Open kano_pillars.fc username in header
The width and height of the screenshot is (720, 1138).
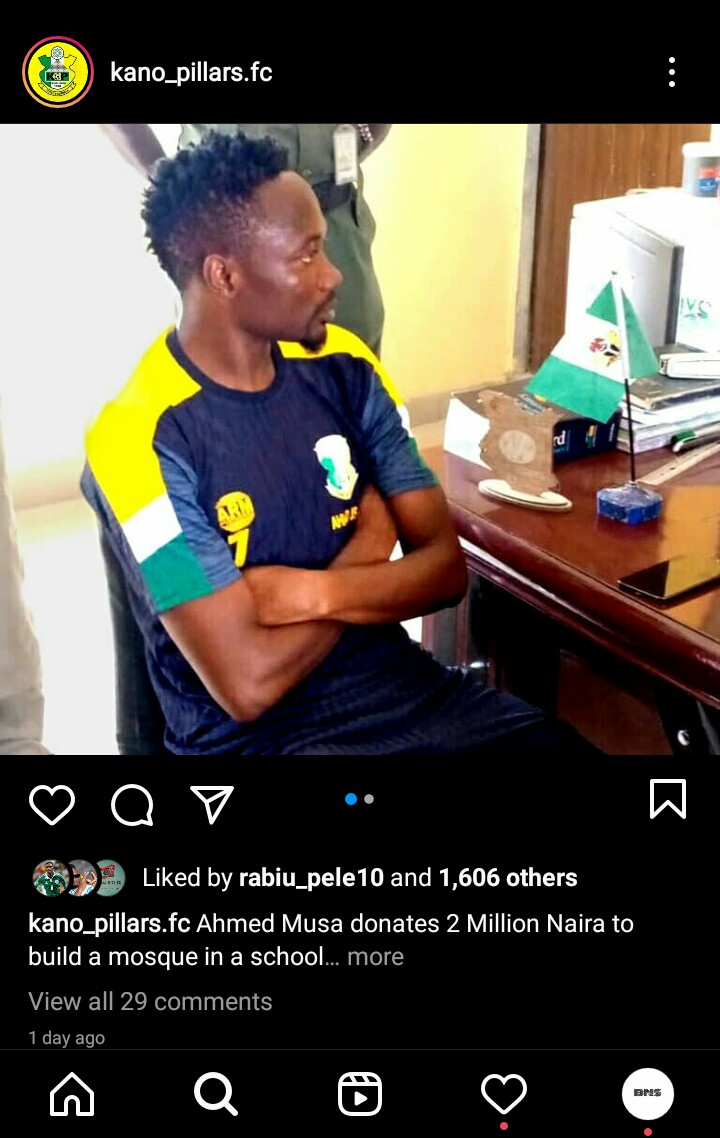click(x=191, y=73)
